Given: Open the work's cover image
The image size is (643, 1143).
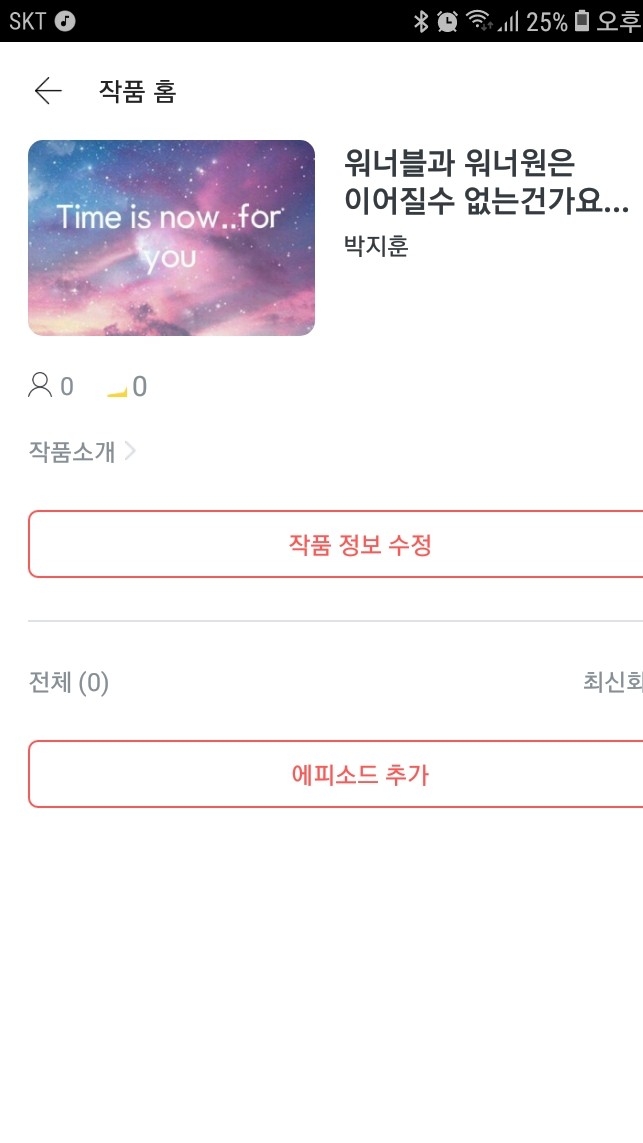Looking at the screenshot, I should pyautogui.click(x=171, y=238).
